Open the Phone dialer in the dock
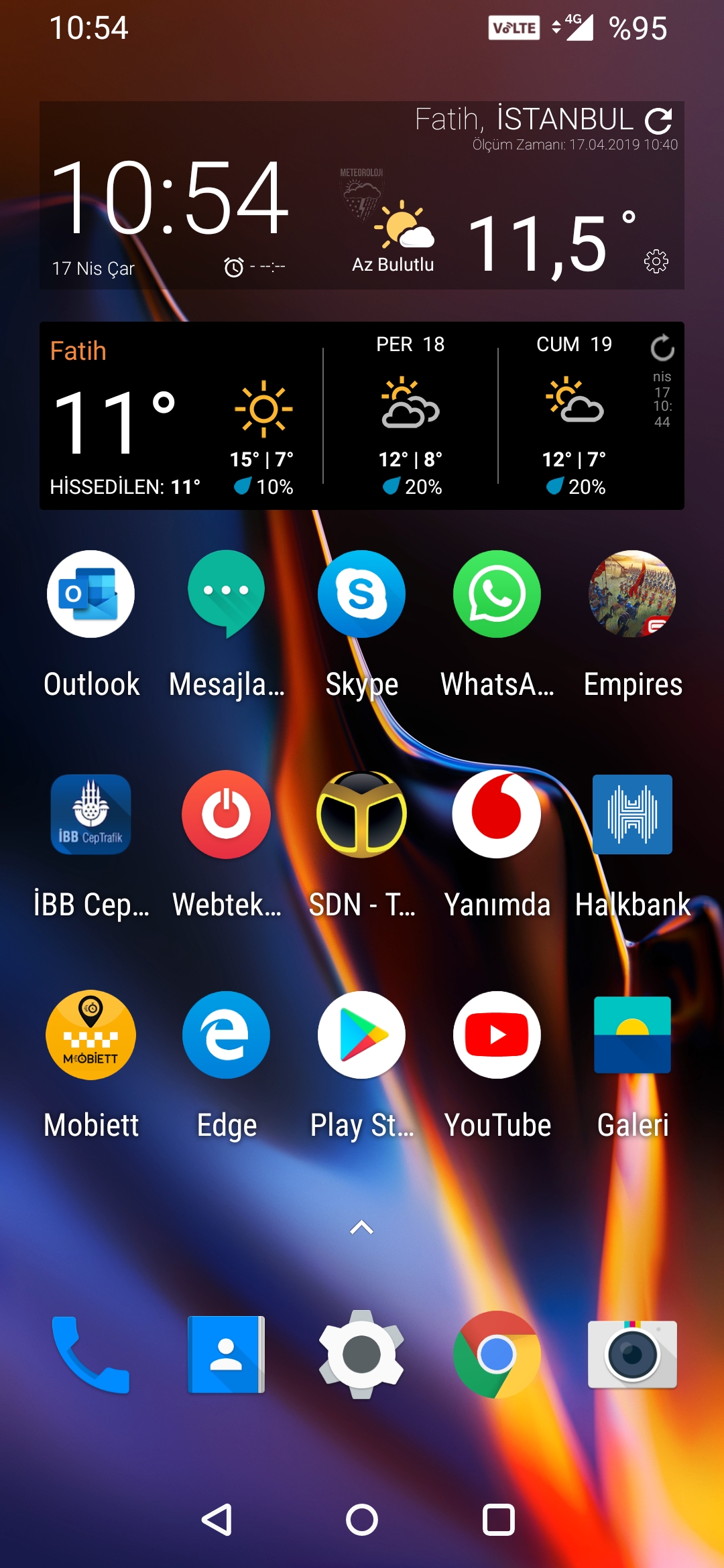The image size is (724, 1568). 91,1354
